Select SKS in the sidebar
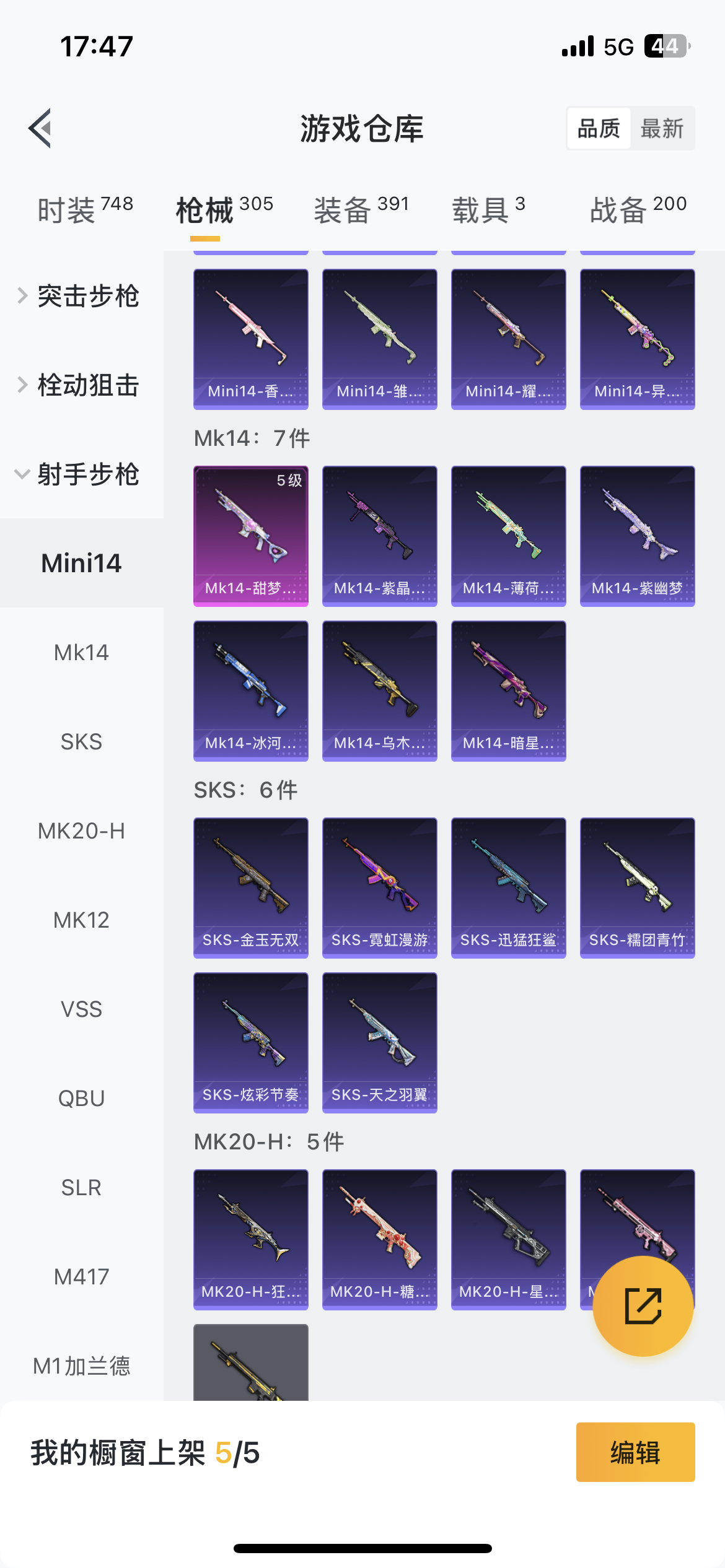This screenshot has height=1568, width=725. pos(81,741)
